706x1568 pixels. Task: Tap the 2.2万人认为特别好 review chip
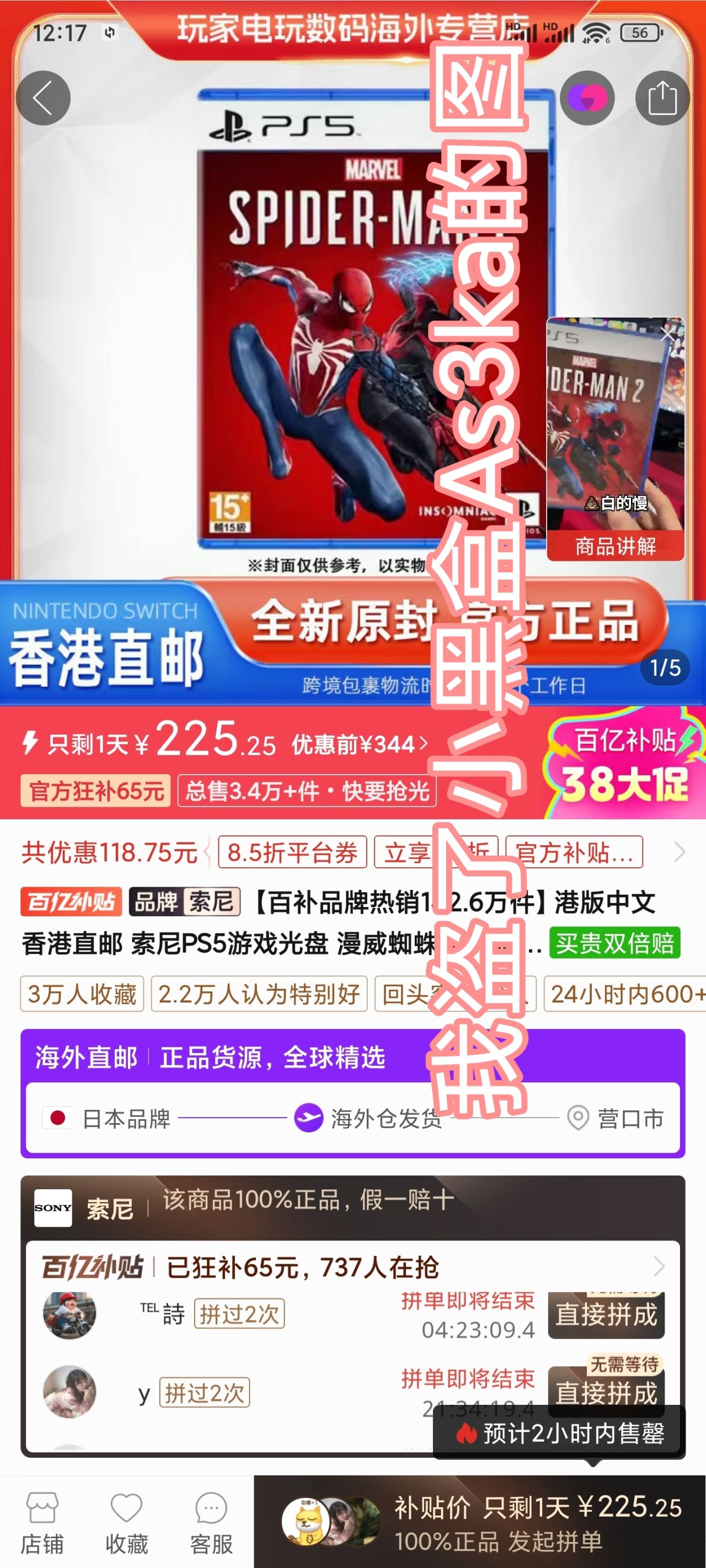(x=259, y=994)
